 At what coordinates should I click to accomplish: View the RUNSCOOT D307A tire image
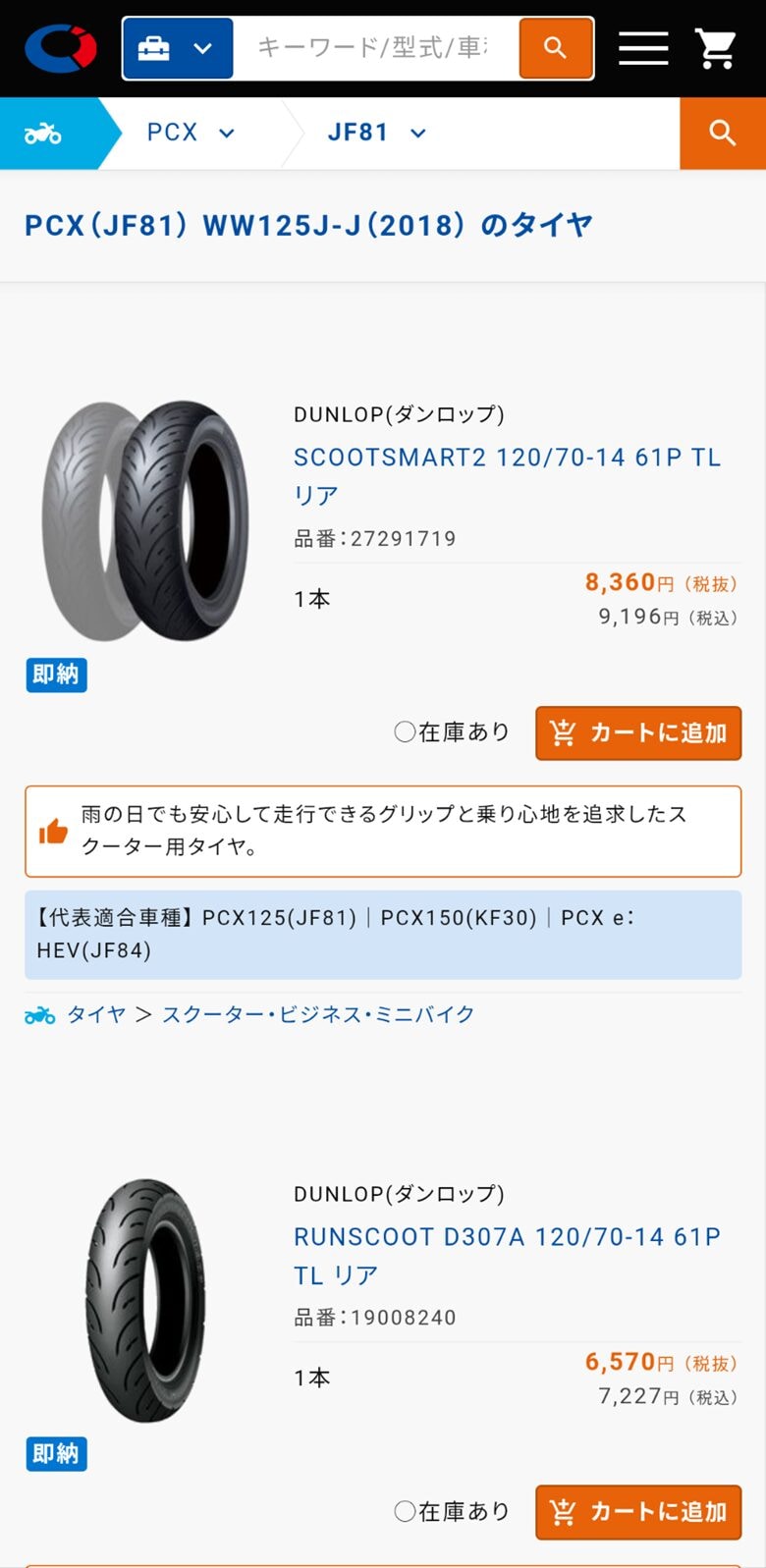click(x=145, y=1299)
